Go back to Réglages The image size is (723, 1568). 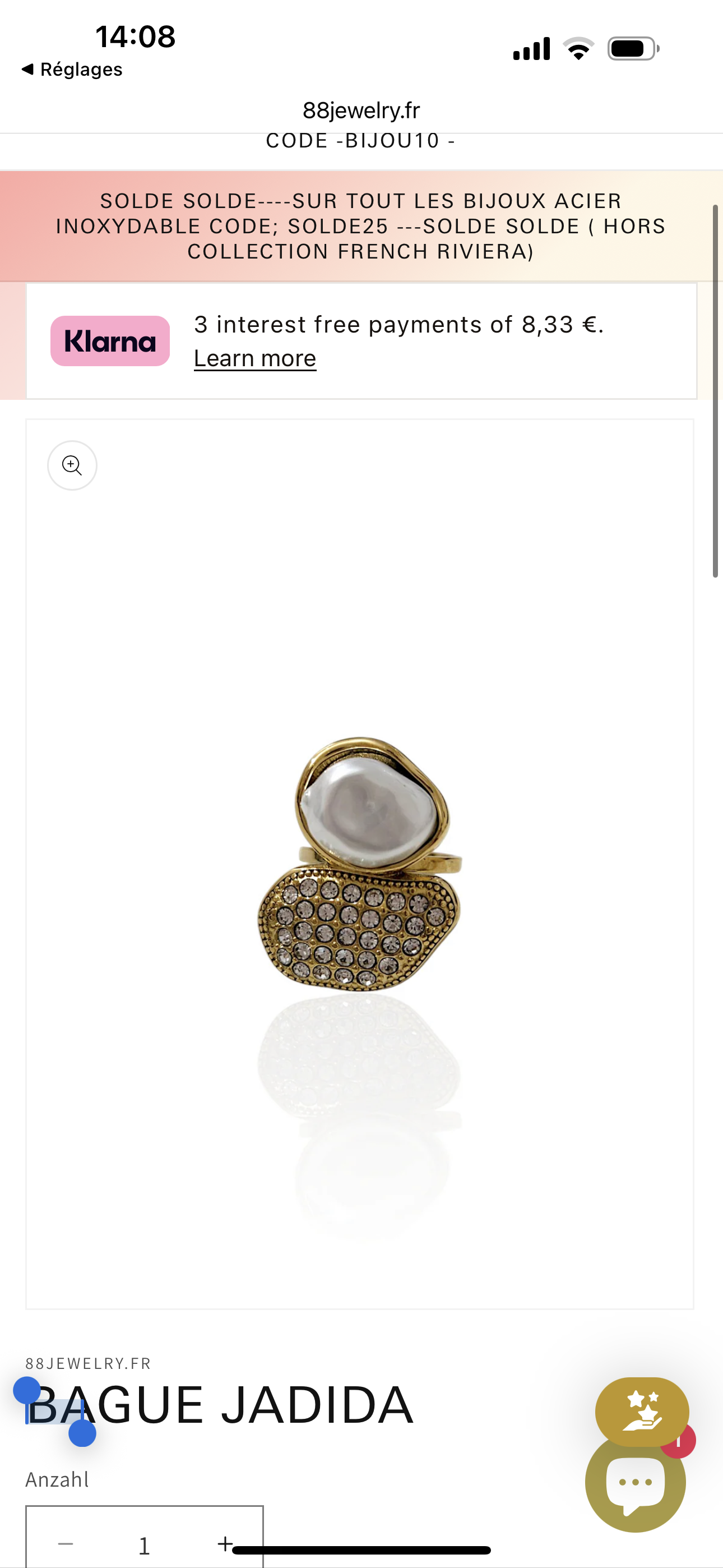coord(72,70)
